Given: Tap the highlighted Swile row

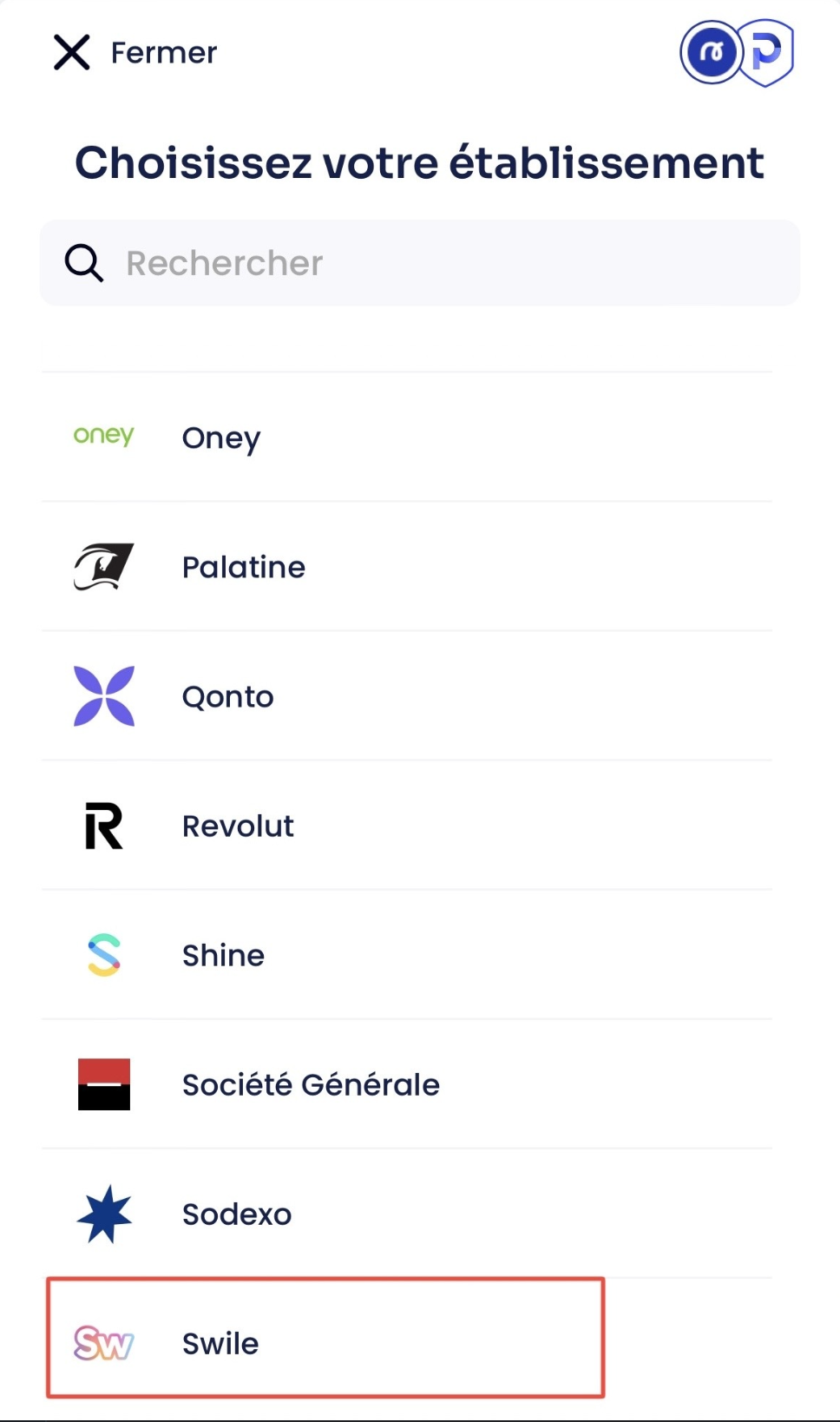Looking at the screenshot, I should [x=325, y=1339].
